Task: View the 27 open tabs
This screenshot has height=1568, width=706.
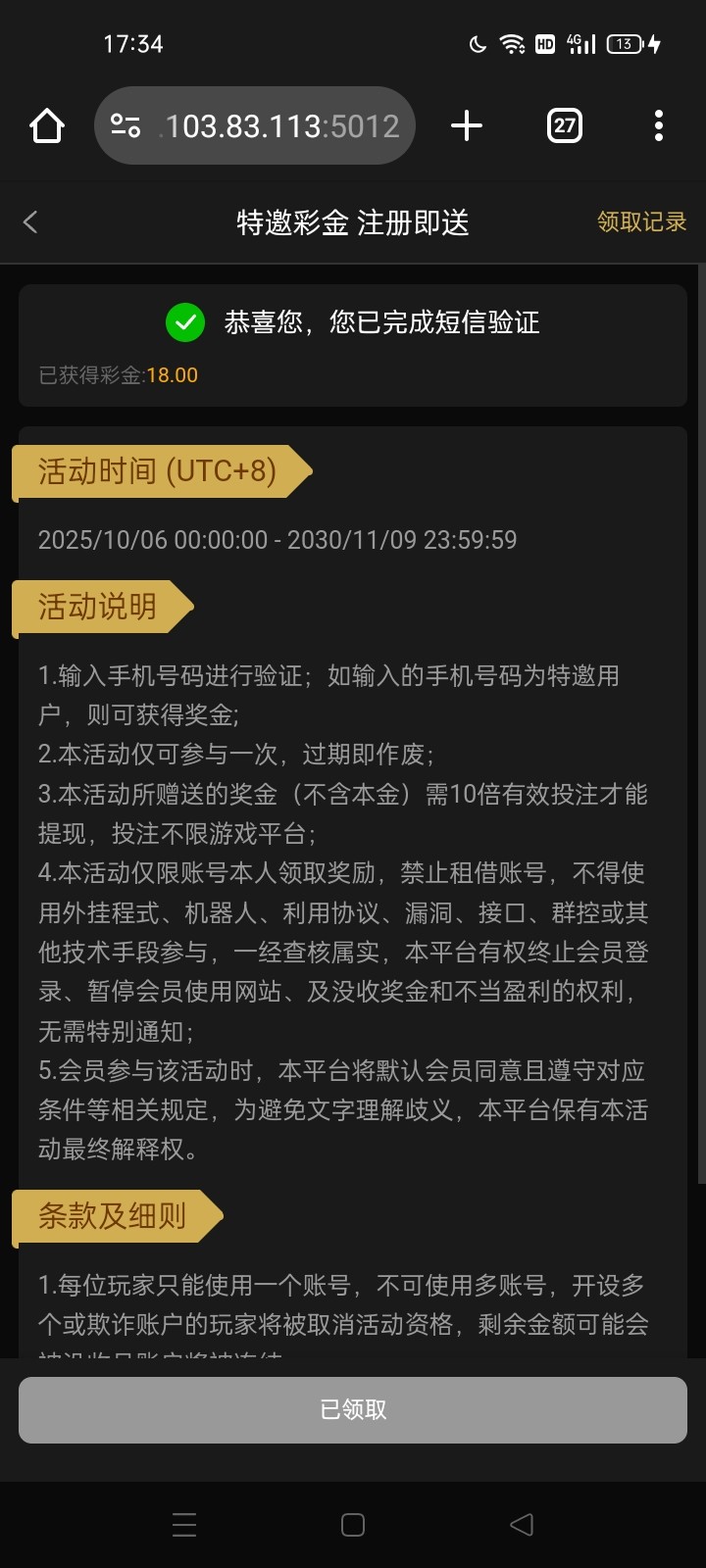Action: coord(564,125)
